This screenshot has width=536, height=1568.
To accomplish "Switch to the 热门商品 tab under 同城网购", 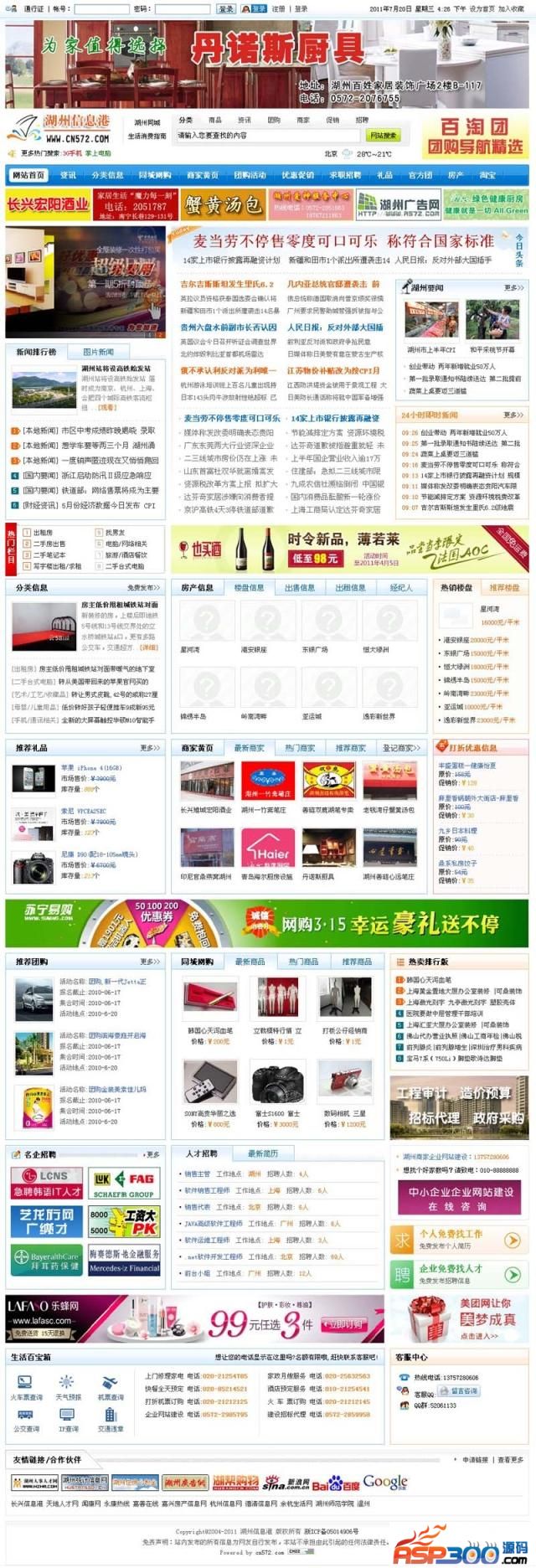I will pos(303,962).
